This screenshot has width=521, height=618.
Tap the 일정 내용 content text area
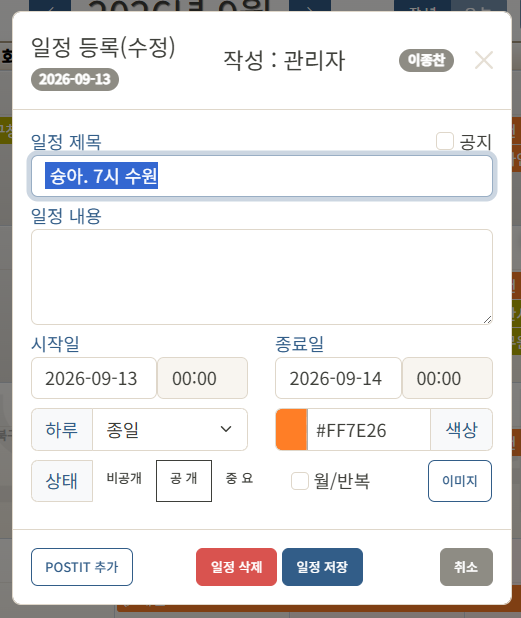pyautogui.click(x=262, y=277)
